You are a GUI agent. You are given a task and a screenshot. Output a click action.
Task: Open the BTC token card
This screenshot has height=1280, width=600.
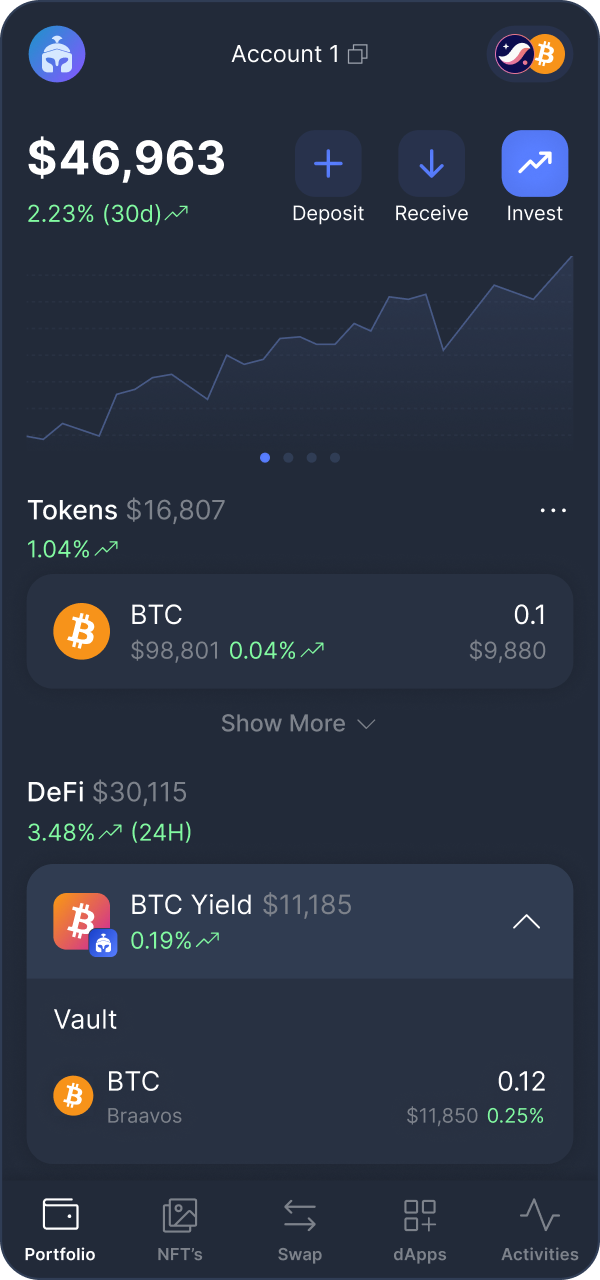[300, 632]
